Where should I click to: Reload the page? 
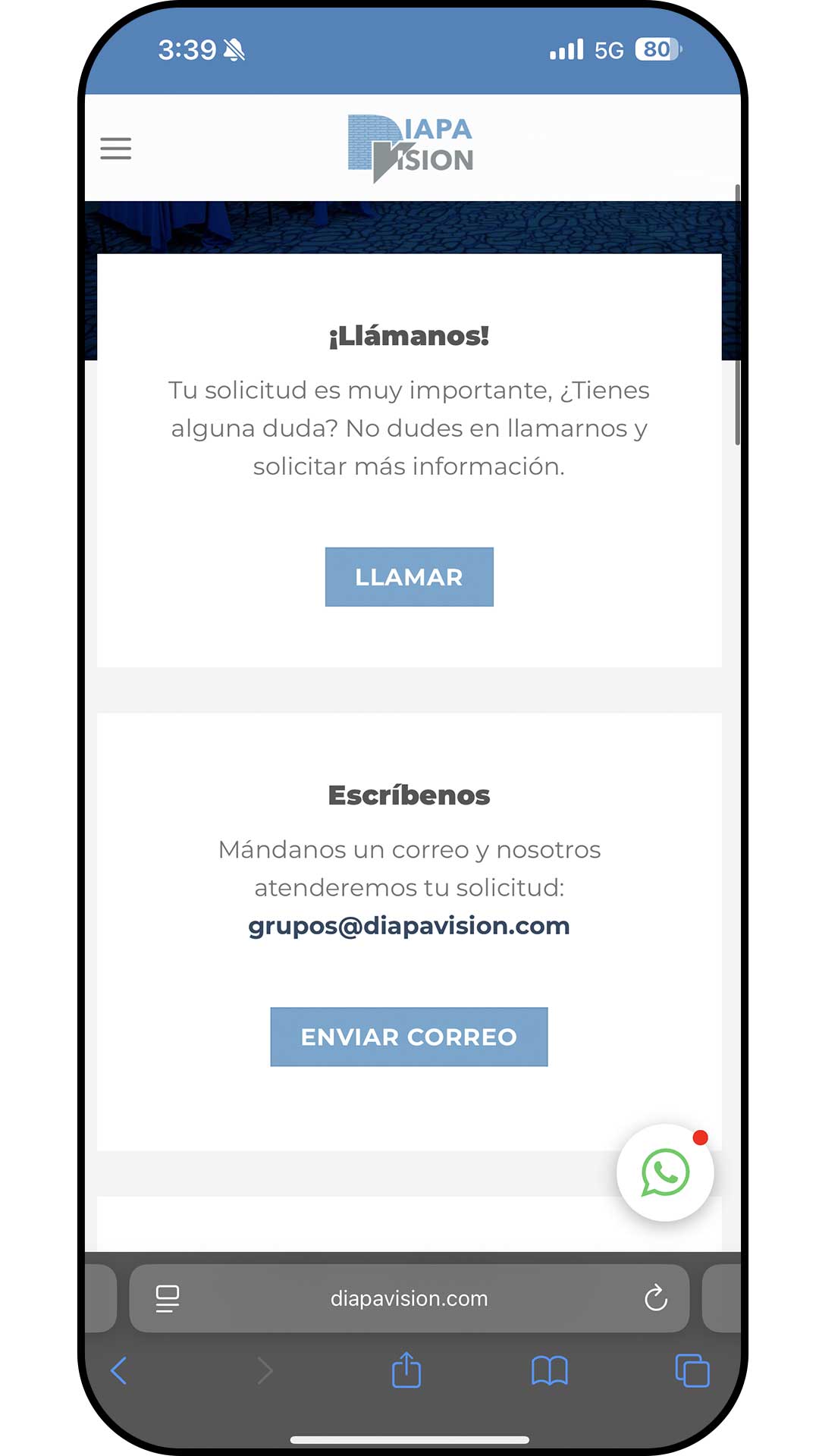655,1298
